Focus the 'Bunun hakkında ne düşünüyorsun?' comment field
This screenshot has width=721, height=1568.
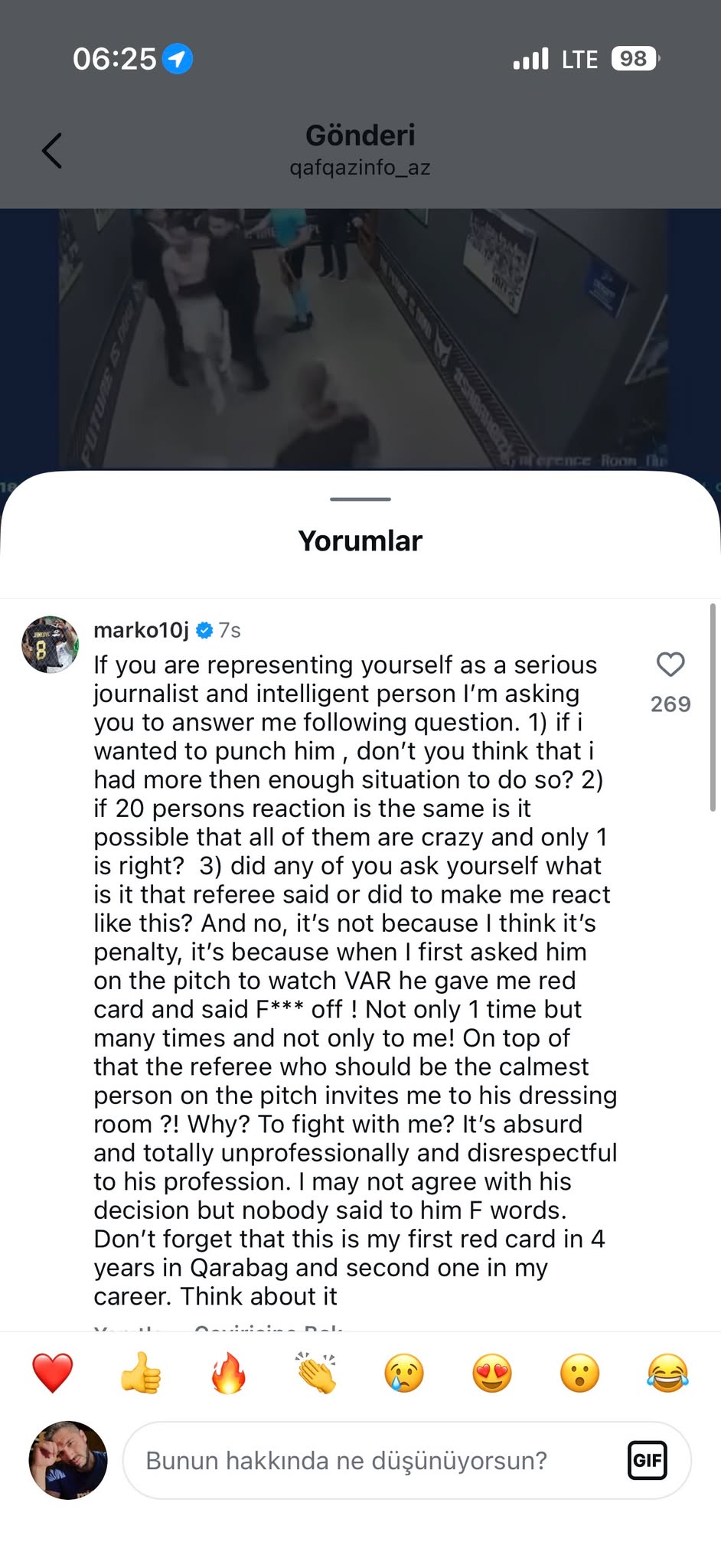point(367,1461)
